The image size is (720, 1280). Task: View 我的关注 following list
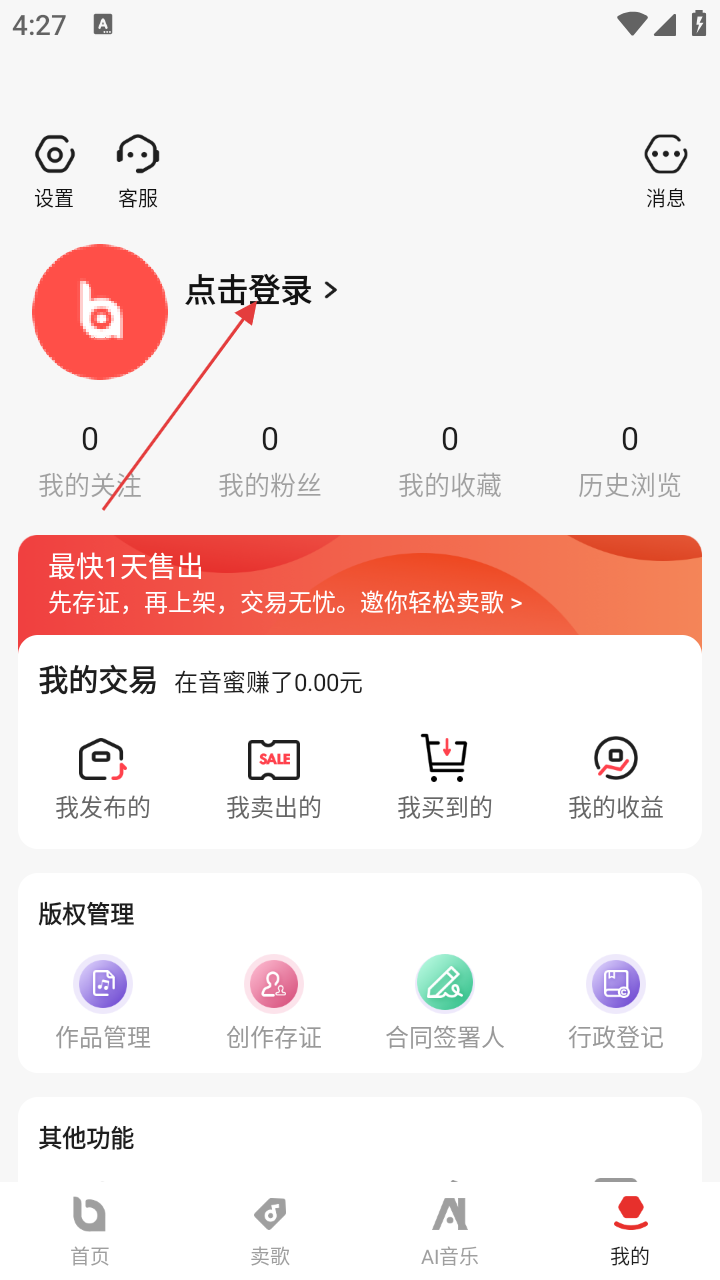[x=90, y=462]
